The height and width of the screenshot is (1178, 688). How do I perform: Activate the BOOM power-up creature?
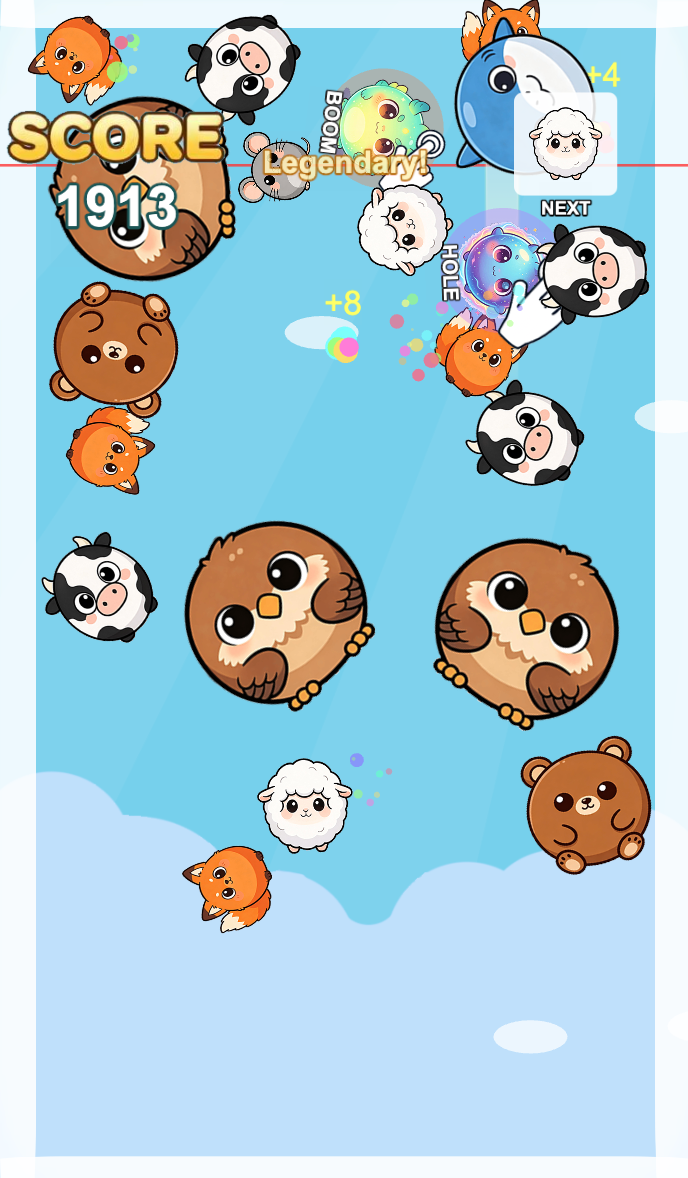pos(383,122)
